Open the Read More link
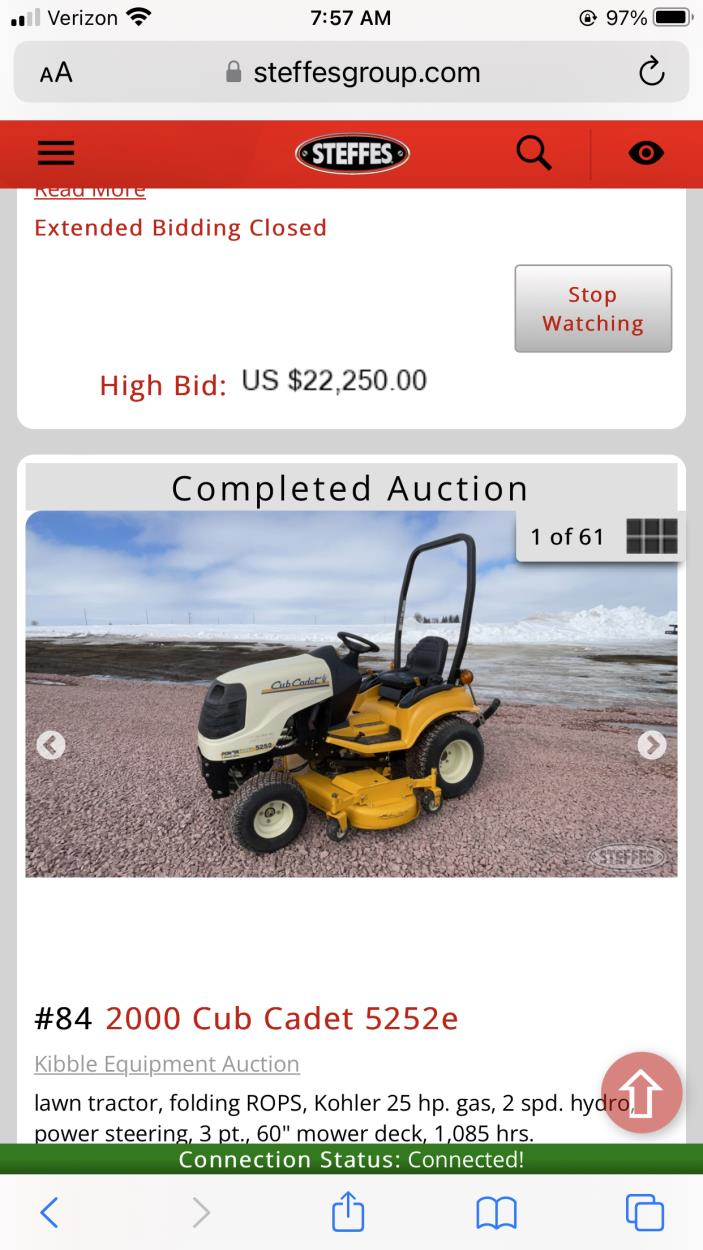 point(90,191)
